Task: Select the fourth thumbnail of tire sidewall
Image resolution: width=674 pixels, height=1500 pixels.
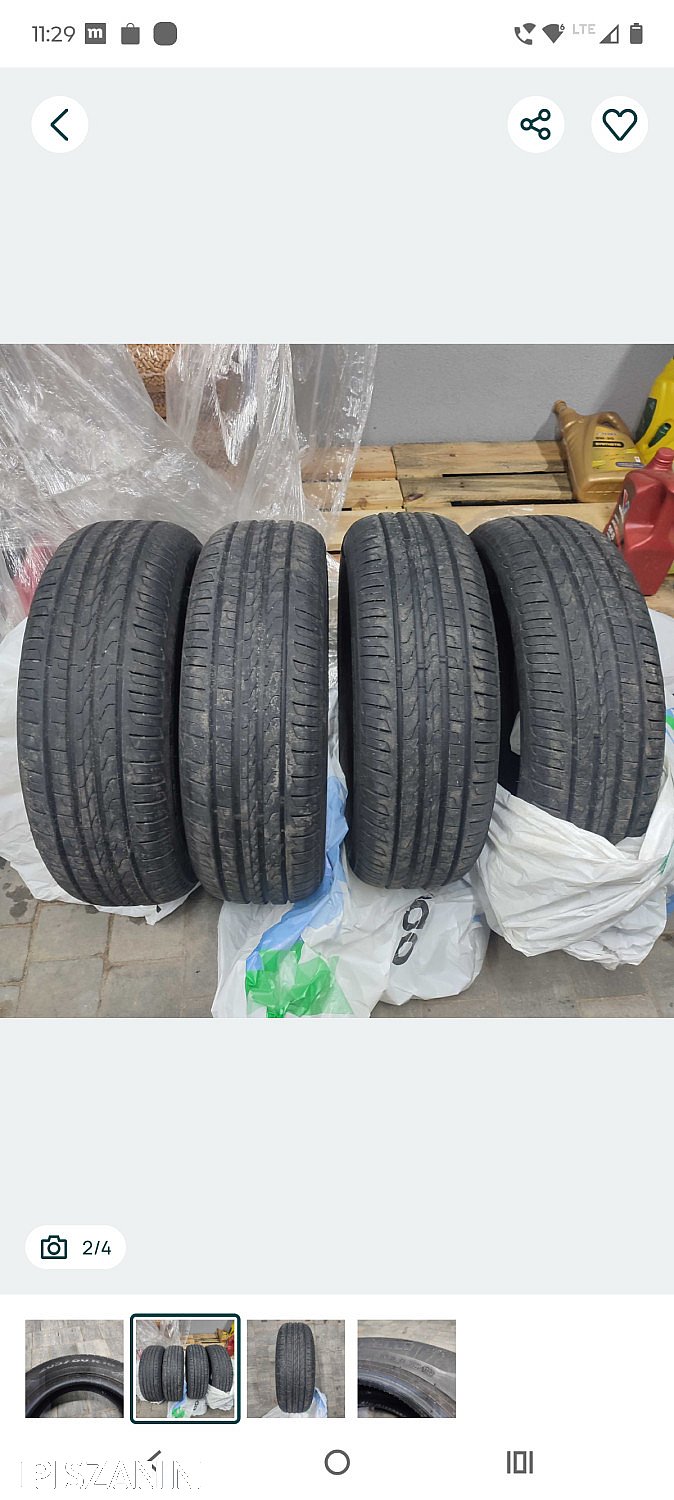Action: 406,1368
